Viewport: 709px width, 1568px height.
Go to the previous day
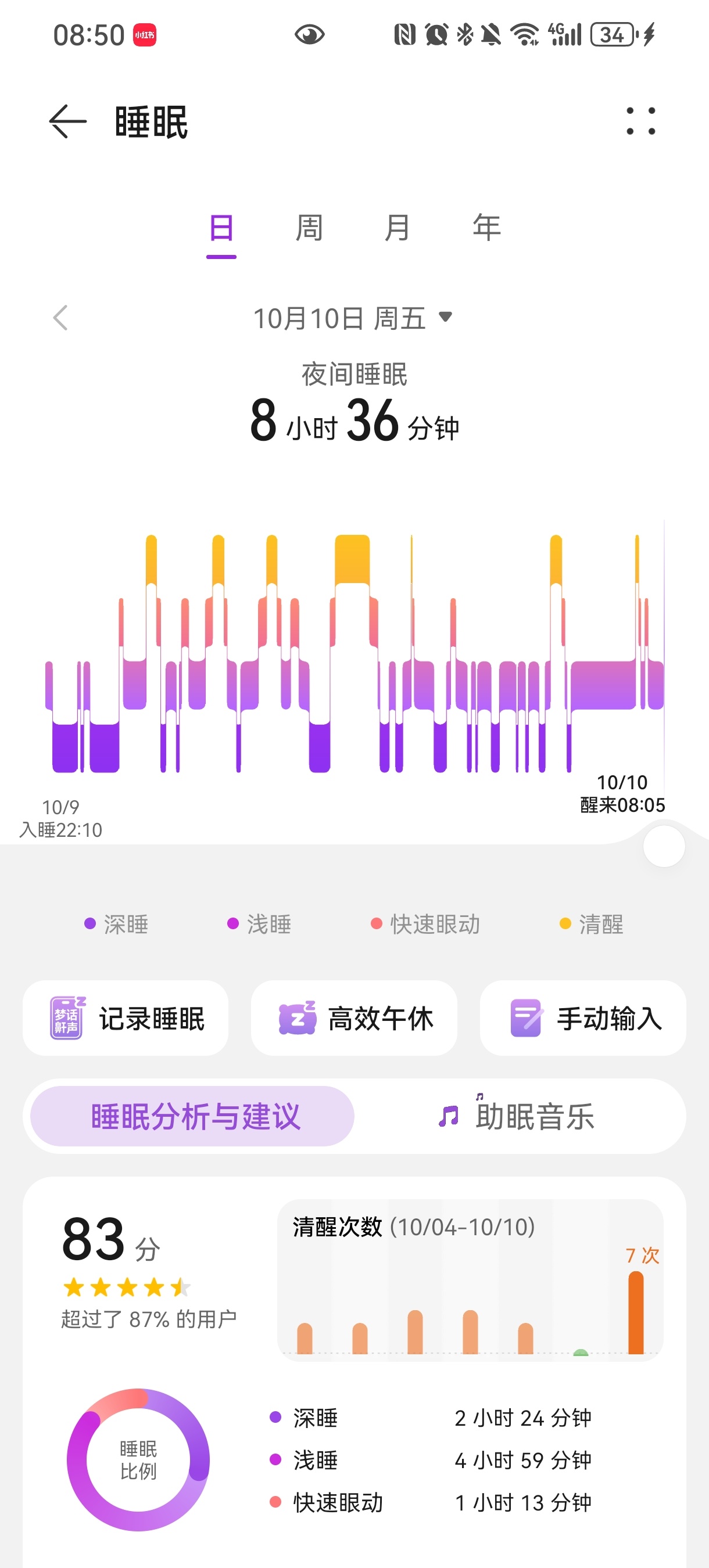pos(60,318)
